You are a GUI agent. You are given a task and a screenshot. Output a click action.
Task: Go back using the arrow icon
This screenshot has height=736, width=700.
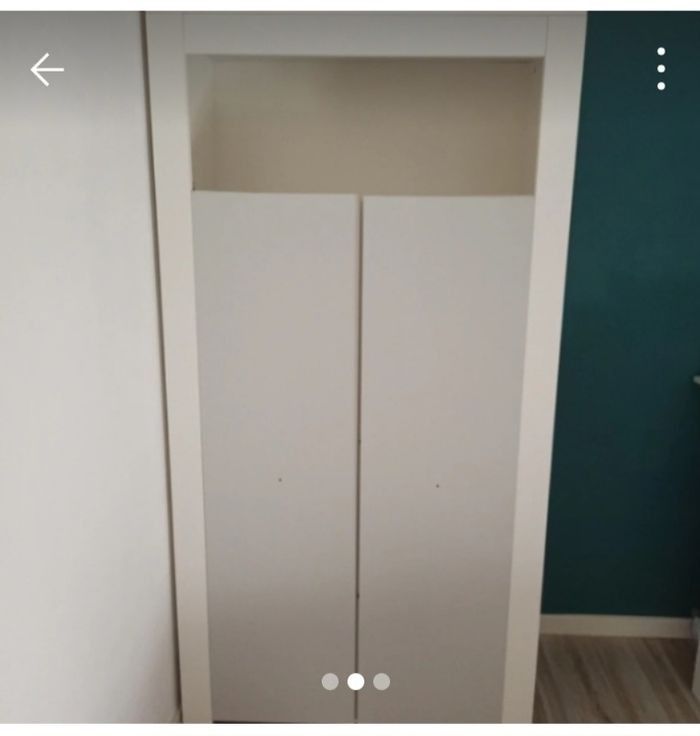46,69
